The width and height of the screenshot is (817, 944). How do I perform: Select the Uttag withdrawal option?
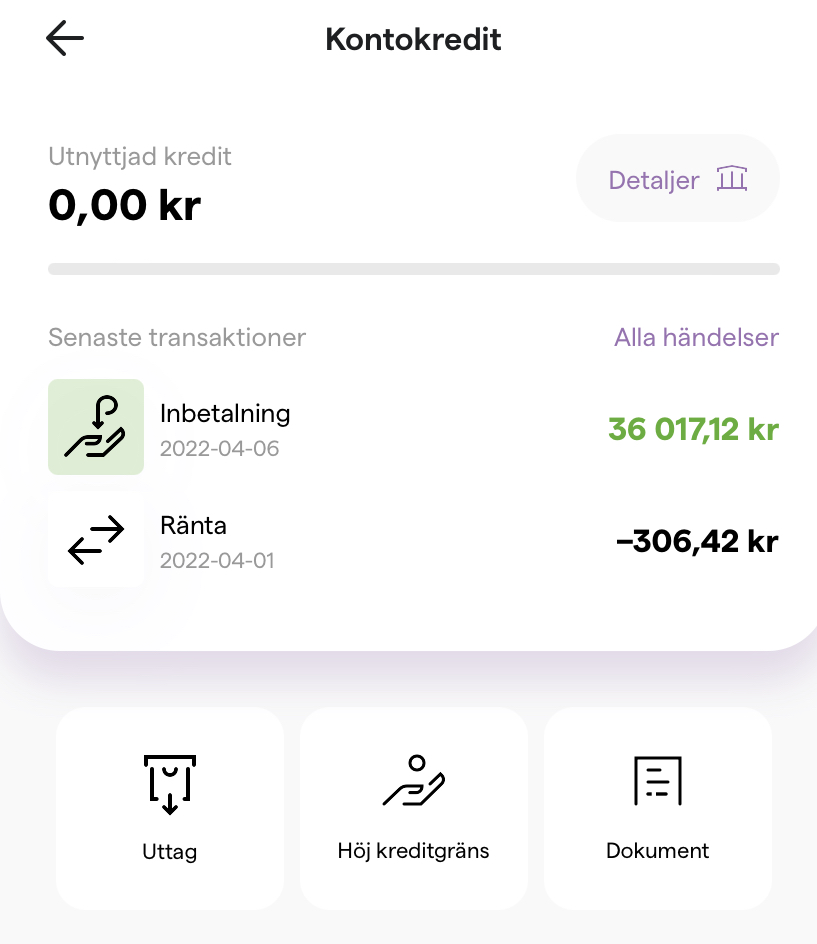coord(170,808)
